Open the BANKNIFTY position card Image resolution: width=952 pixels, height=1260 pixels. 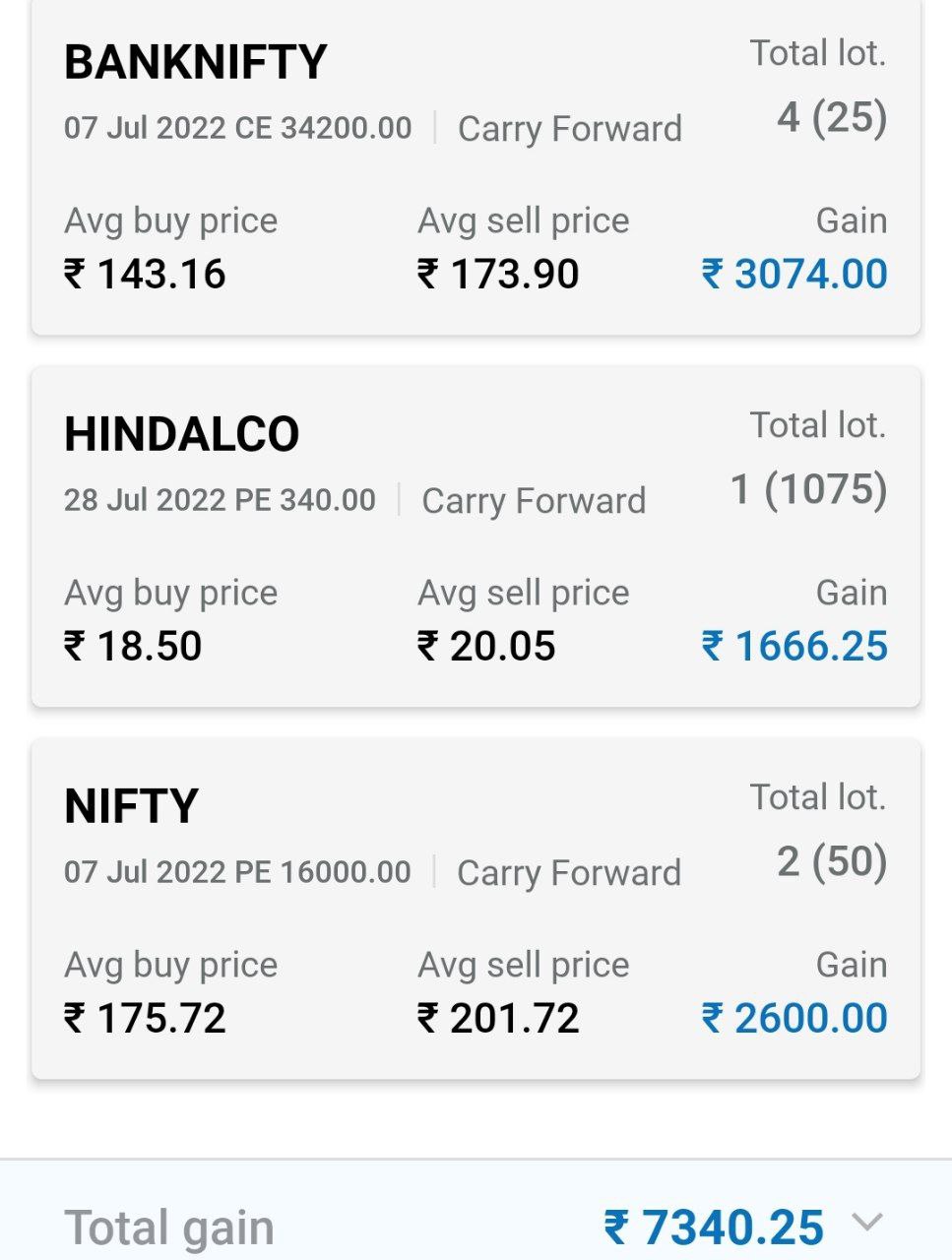[476, 167]
